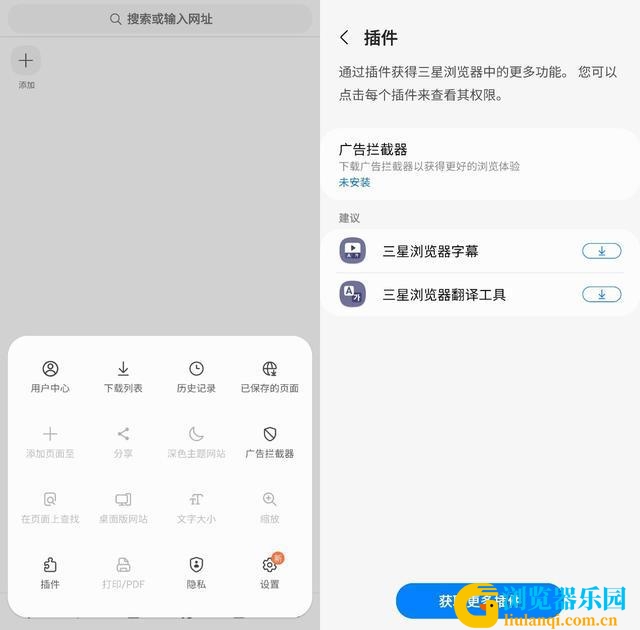Screen dimensions: 640x630
Task: Tap the 广告拦截器 shield icon in the menu grid
Action: pos(269,441)
